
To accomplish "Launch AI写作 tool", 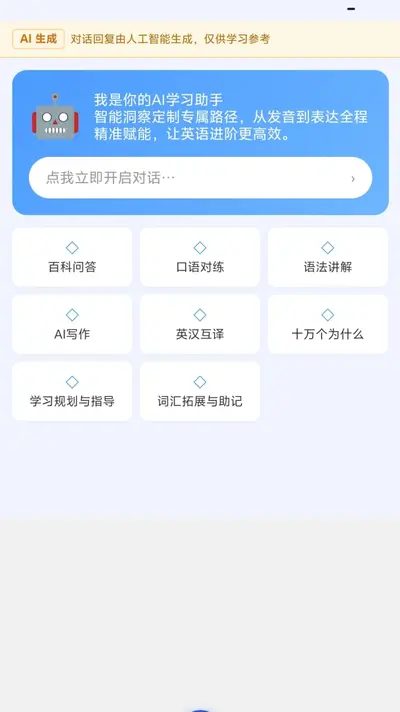I will coord(72,324).
